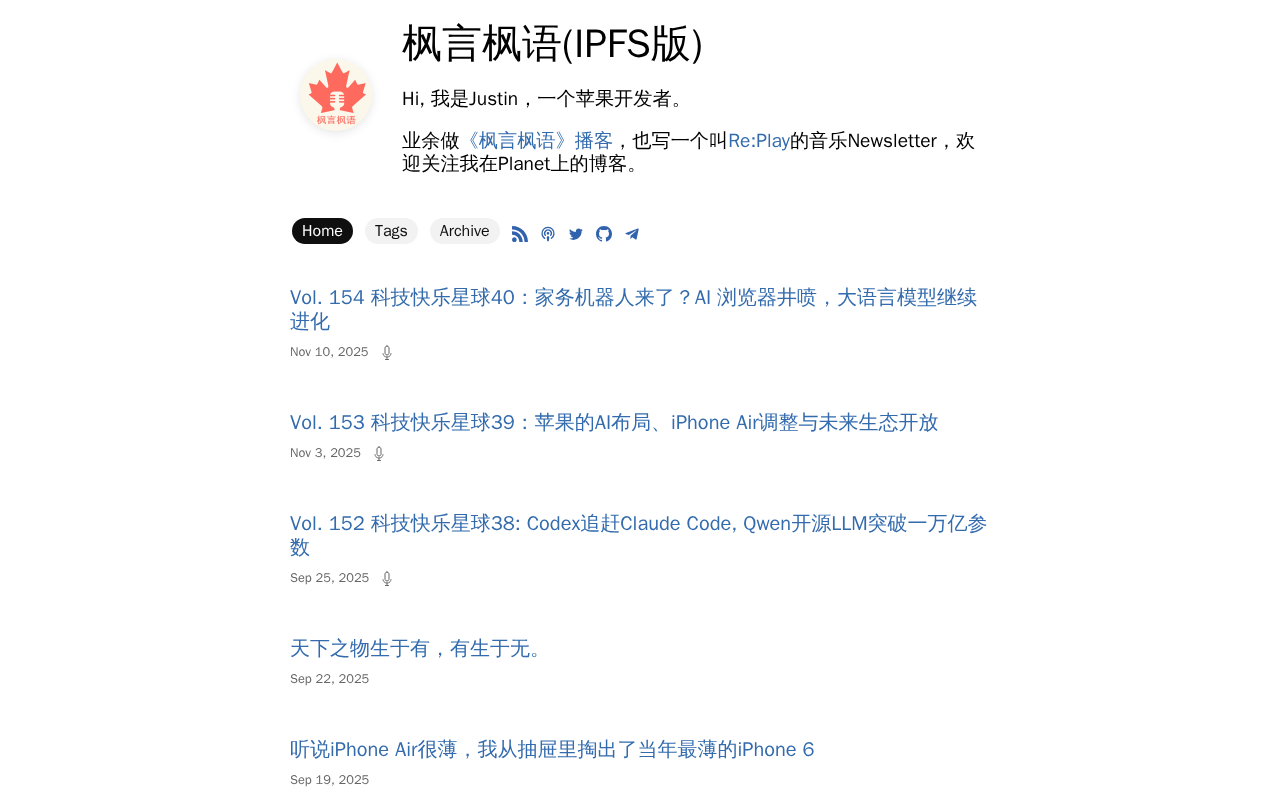Open the Telegram channel icon
The height and width of the screenshot is (800, 1280).
coord(632,234)
